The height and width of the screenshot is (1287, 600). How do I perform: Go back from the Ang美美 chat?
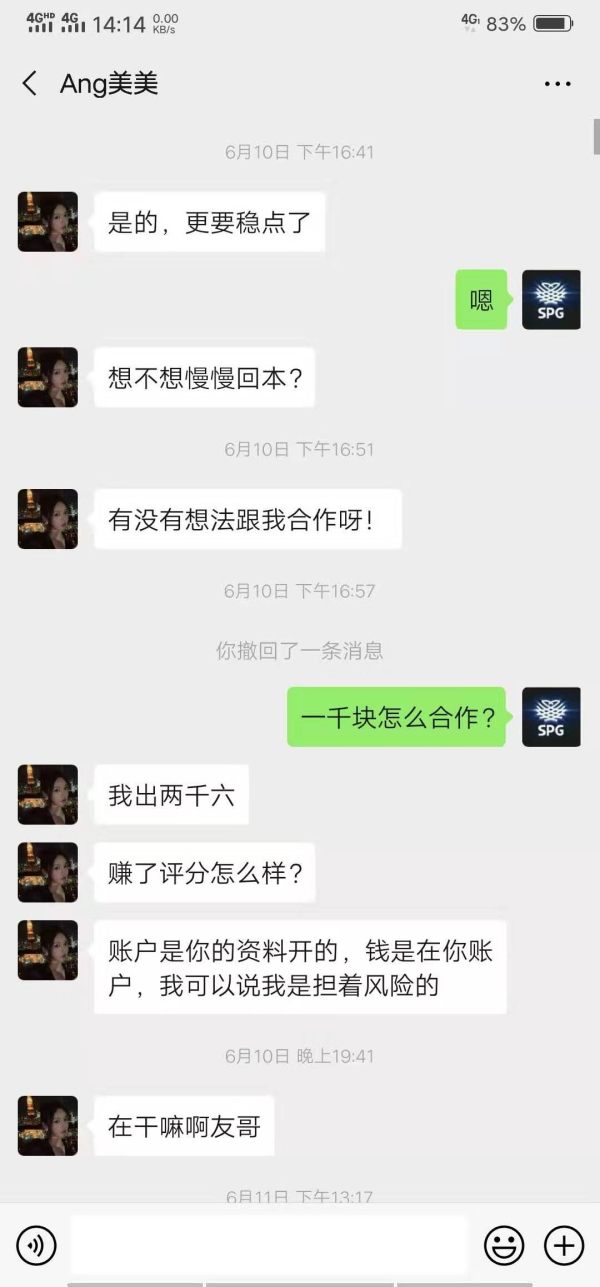pyautogui.click(x=30, y=84)
